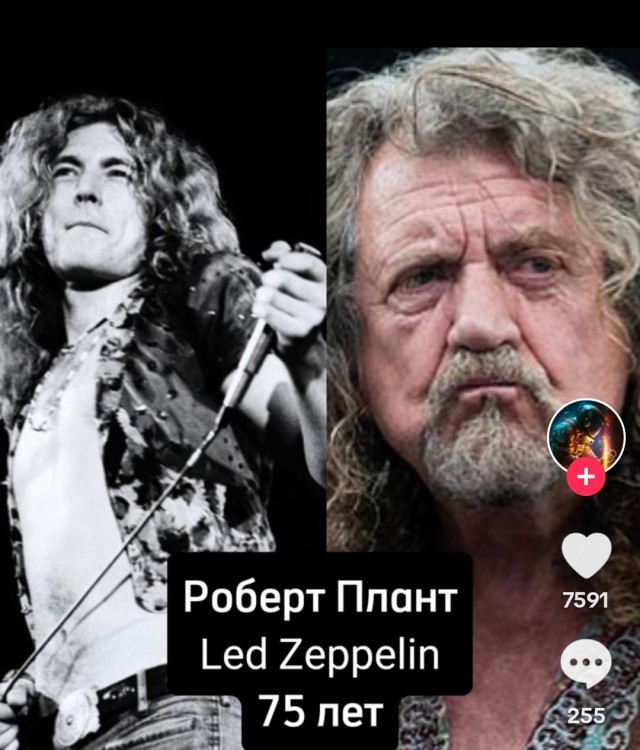Viewport: 640px width, 750px height.
Task: Open the creator's profile avatar
Action: pos(586,435)
